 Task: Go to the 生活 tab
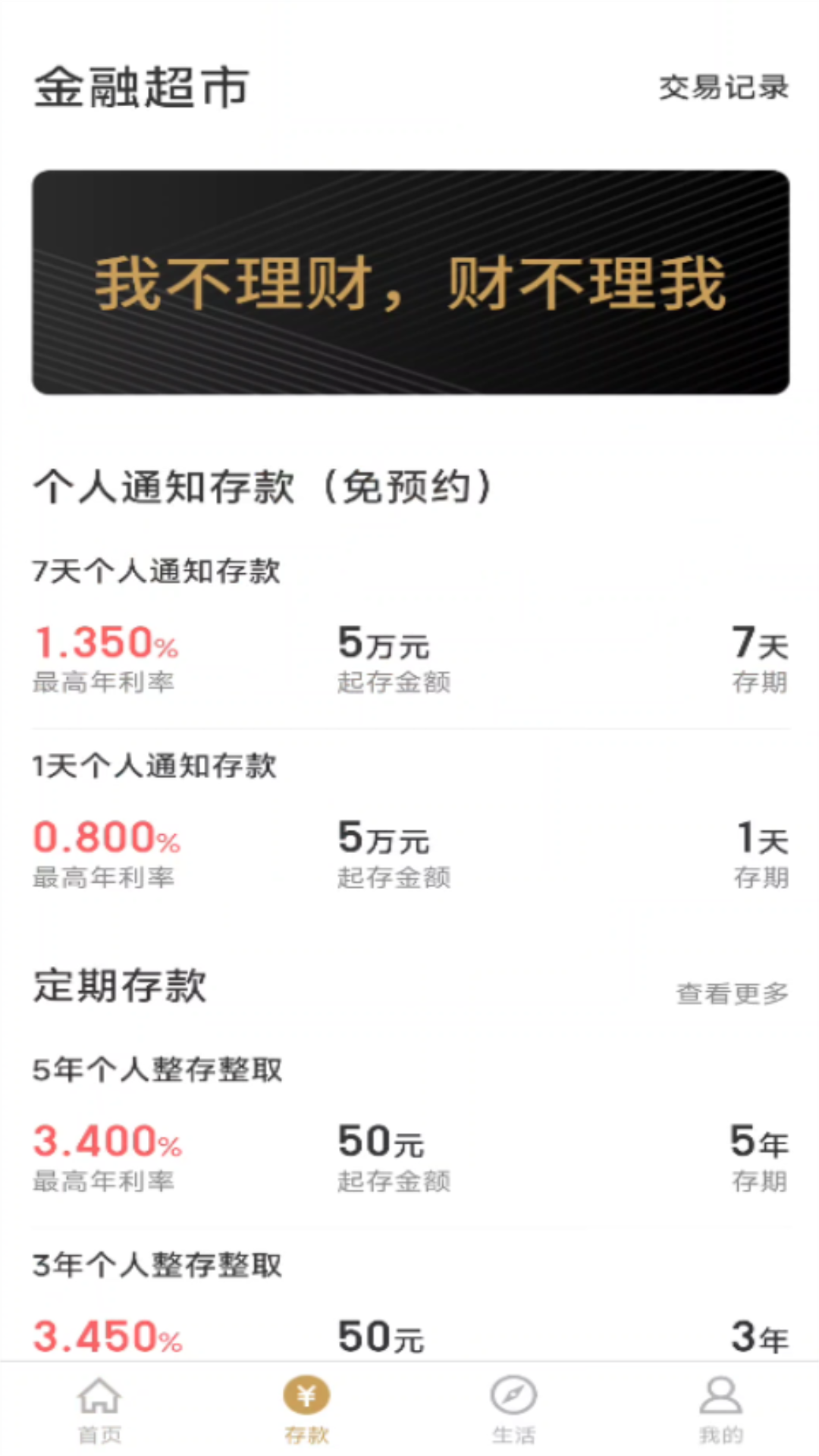[x=513, y=1410]
